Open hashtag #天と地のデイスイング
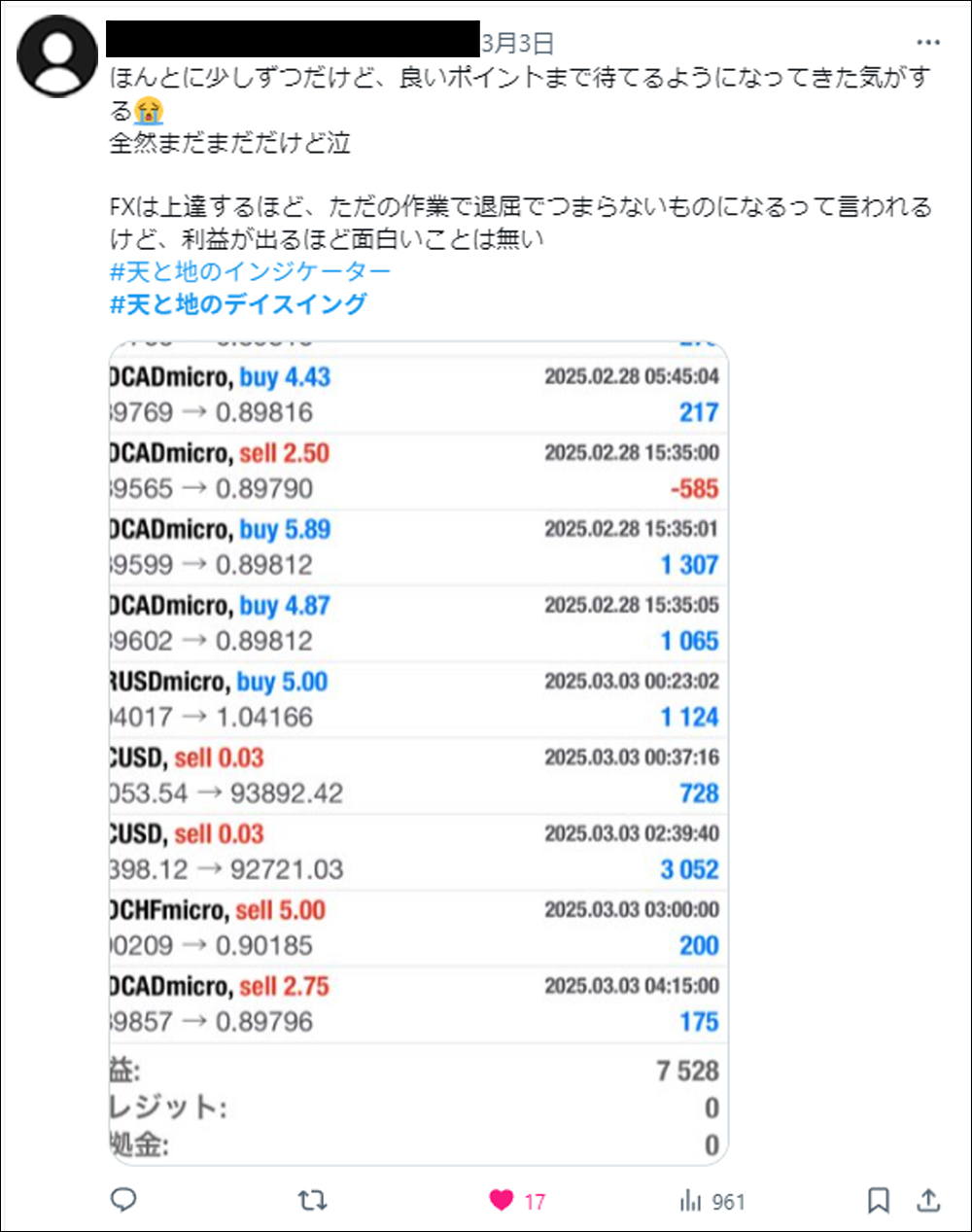Screen dimensions: 972x1232 (238, 304)
